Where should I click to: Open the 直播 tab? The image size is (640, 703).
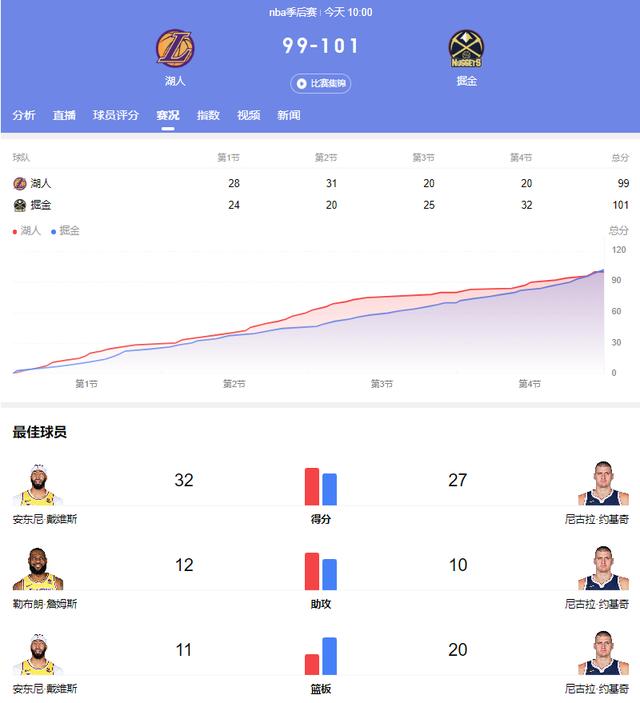(x=64, y=115)
